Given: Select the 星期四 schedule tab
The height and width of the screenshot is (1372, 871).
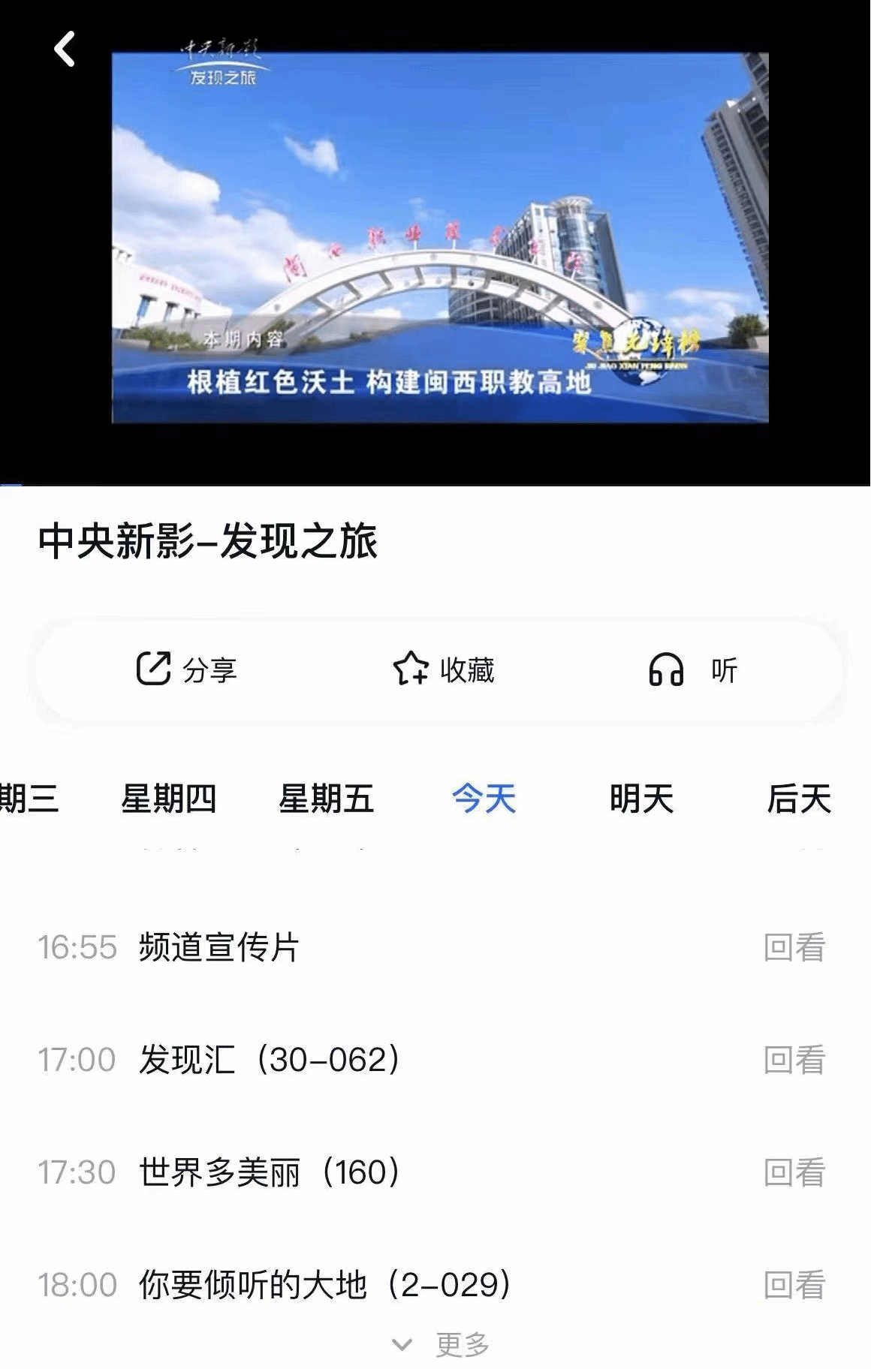Looking at the screenshot, I should pyautogui.click(x=169, y=799).
